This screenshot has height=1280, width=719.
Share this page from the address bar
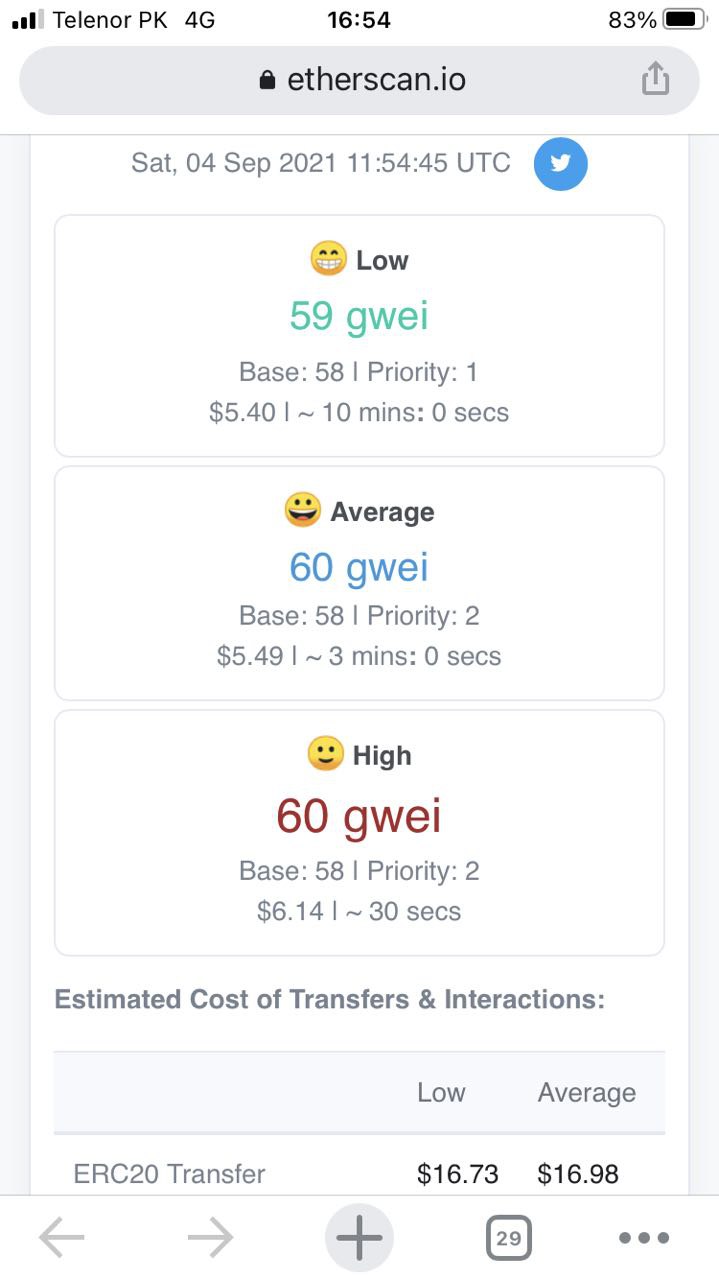coord(655,79)
